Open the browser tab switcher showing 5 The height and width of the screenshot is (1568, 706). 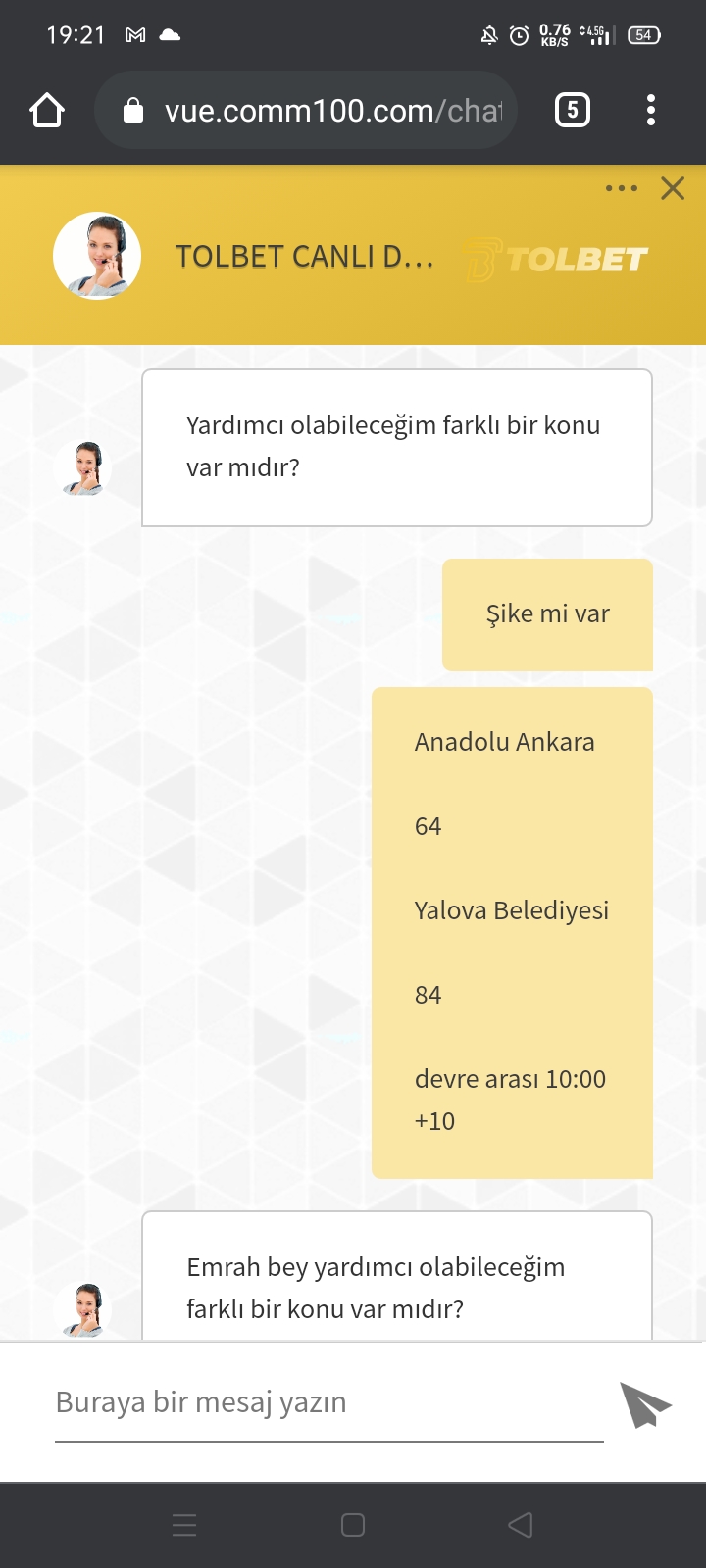573,110
